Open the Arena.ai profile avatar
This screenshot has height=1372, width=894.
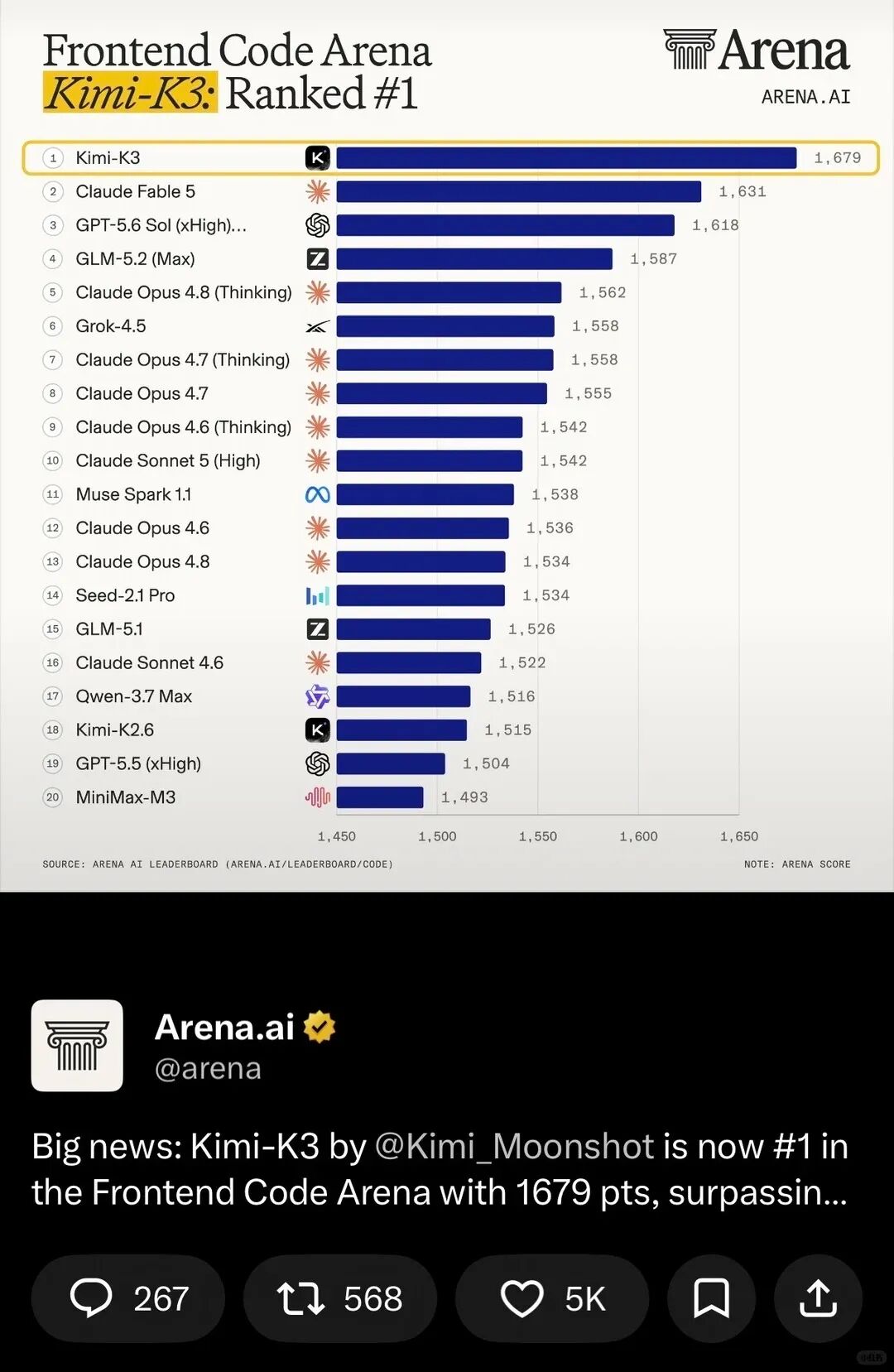(x=77, y=1045)
